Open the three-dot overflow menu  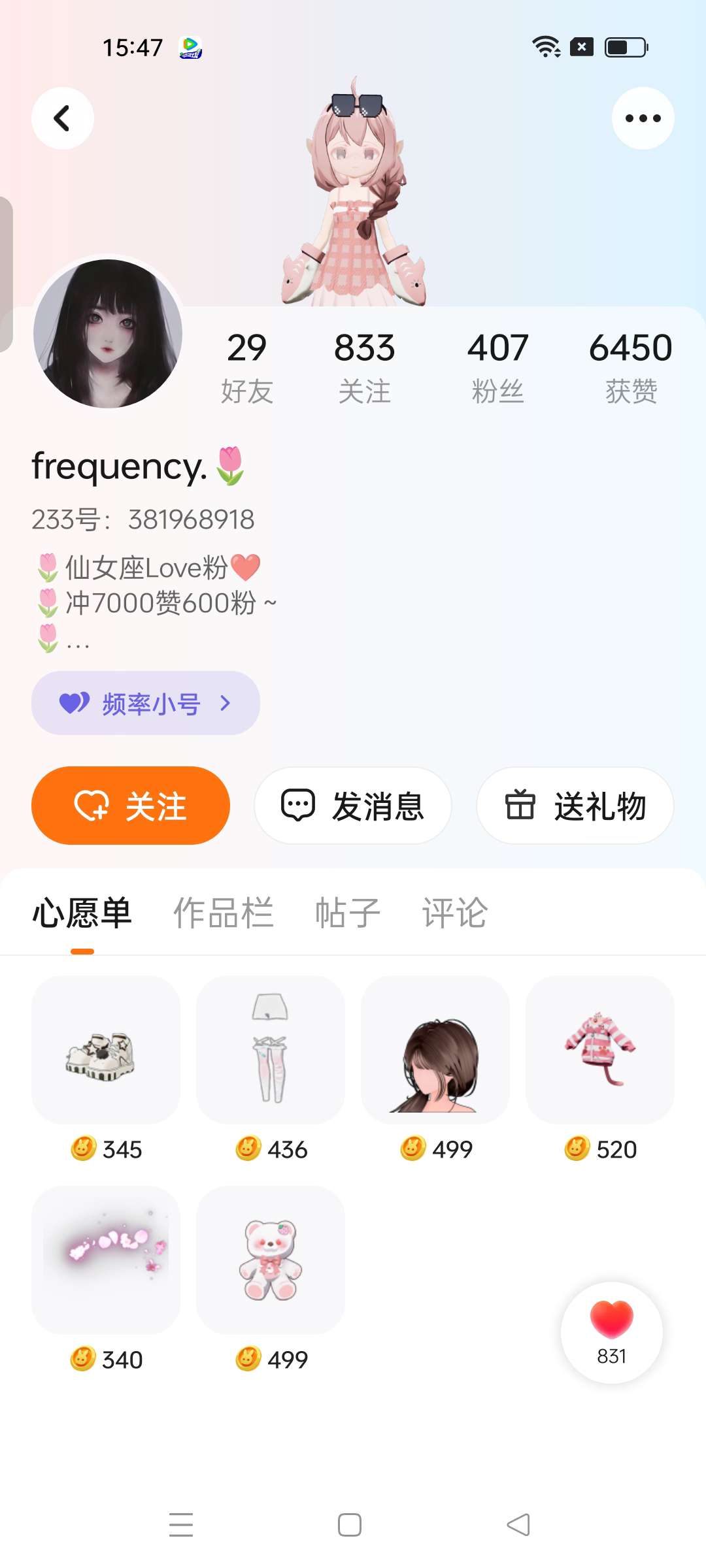point(643,118)
